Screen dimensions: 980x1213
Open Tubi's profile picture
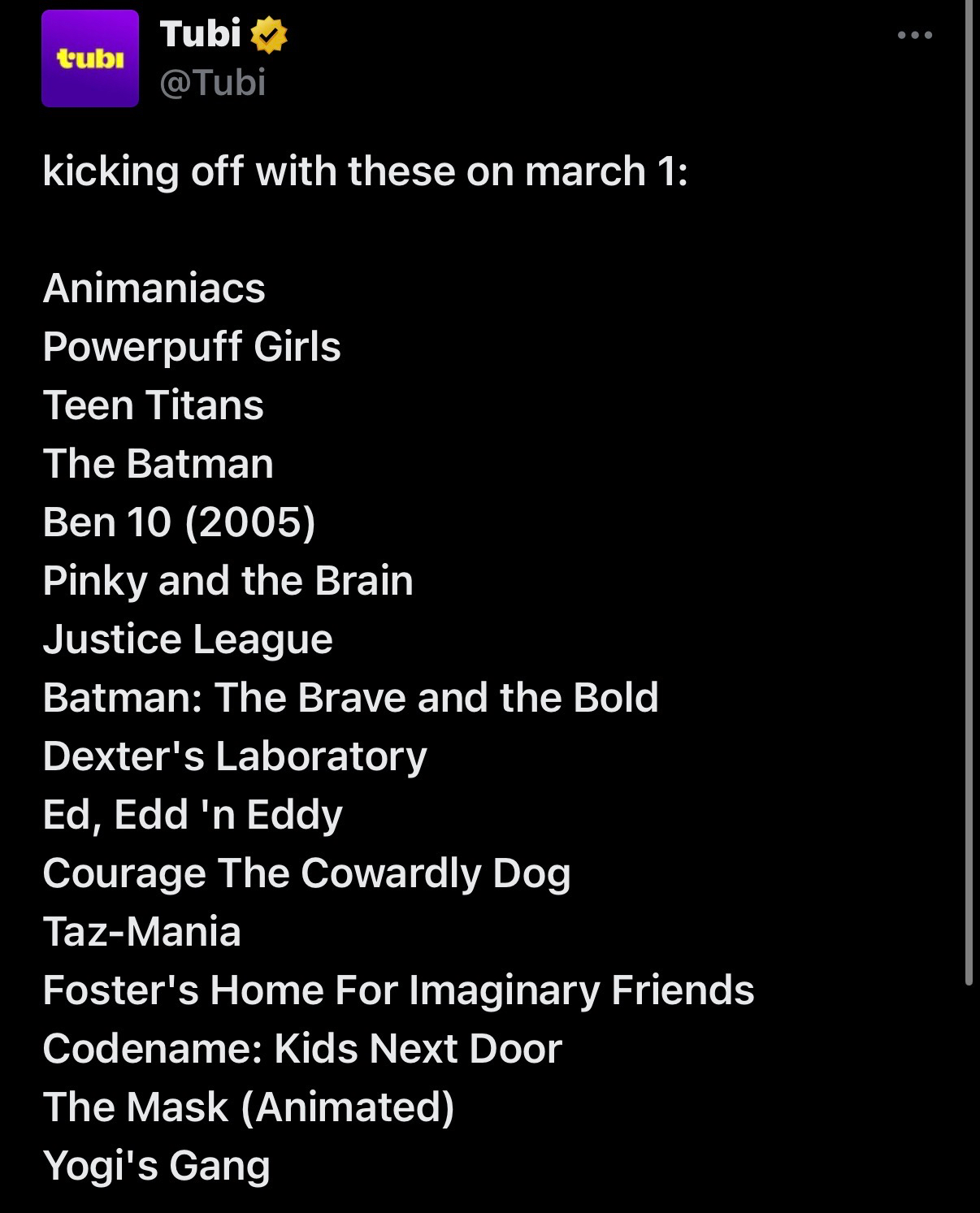pos(90,59)
